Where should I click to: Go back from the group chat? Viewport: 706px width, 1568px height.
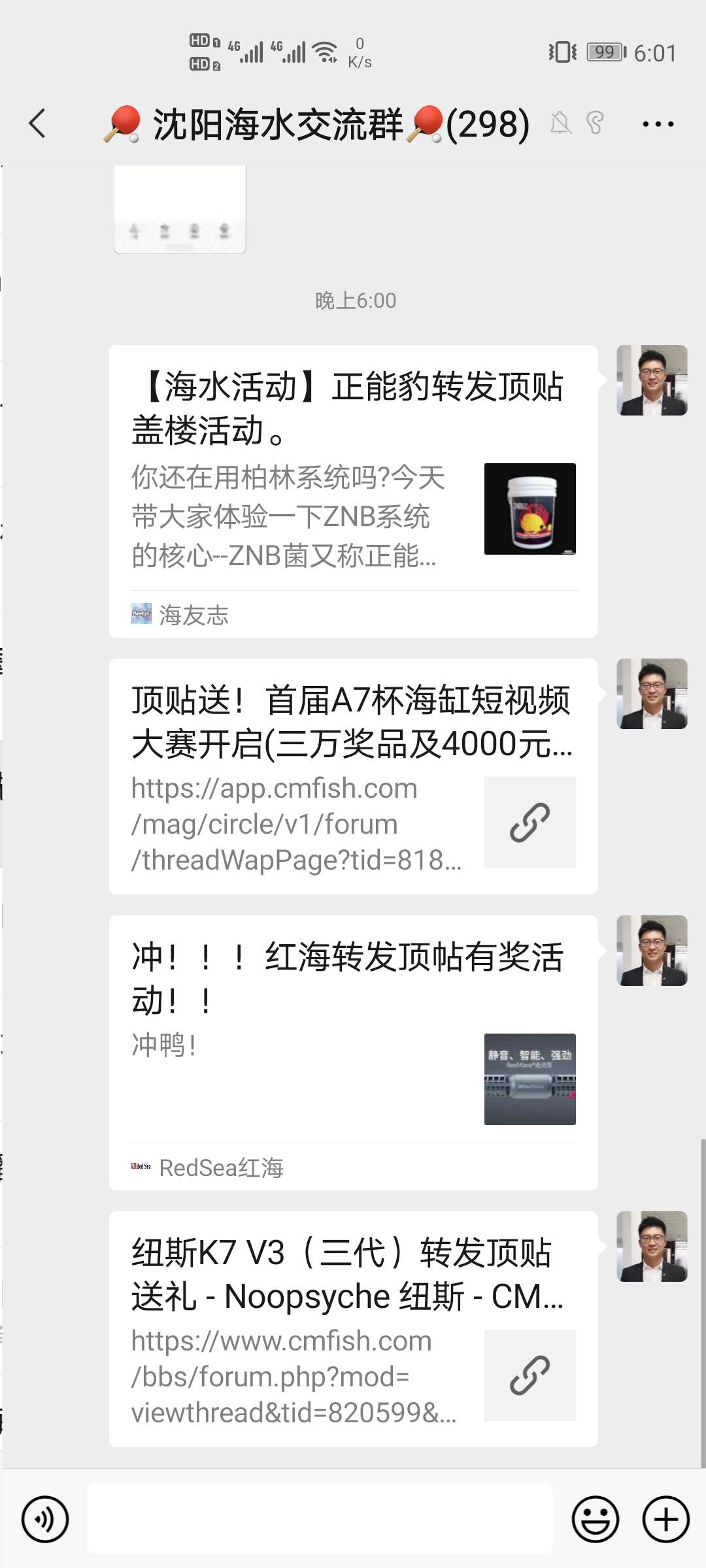click(38, 123)
